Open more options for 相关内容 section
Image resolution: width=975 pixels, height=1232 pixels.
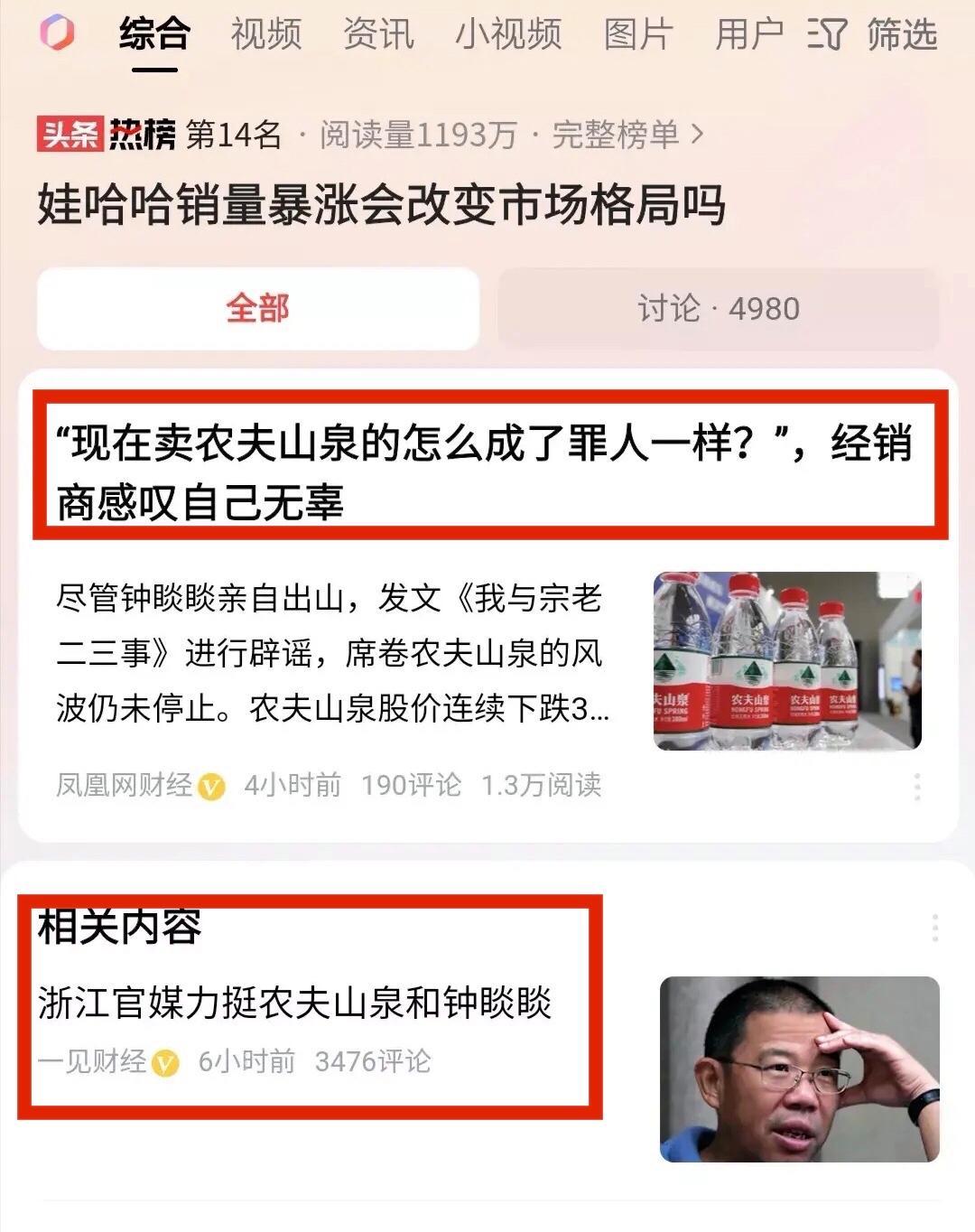pyautogui.click(x=935, y=927)
